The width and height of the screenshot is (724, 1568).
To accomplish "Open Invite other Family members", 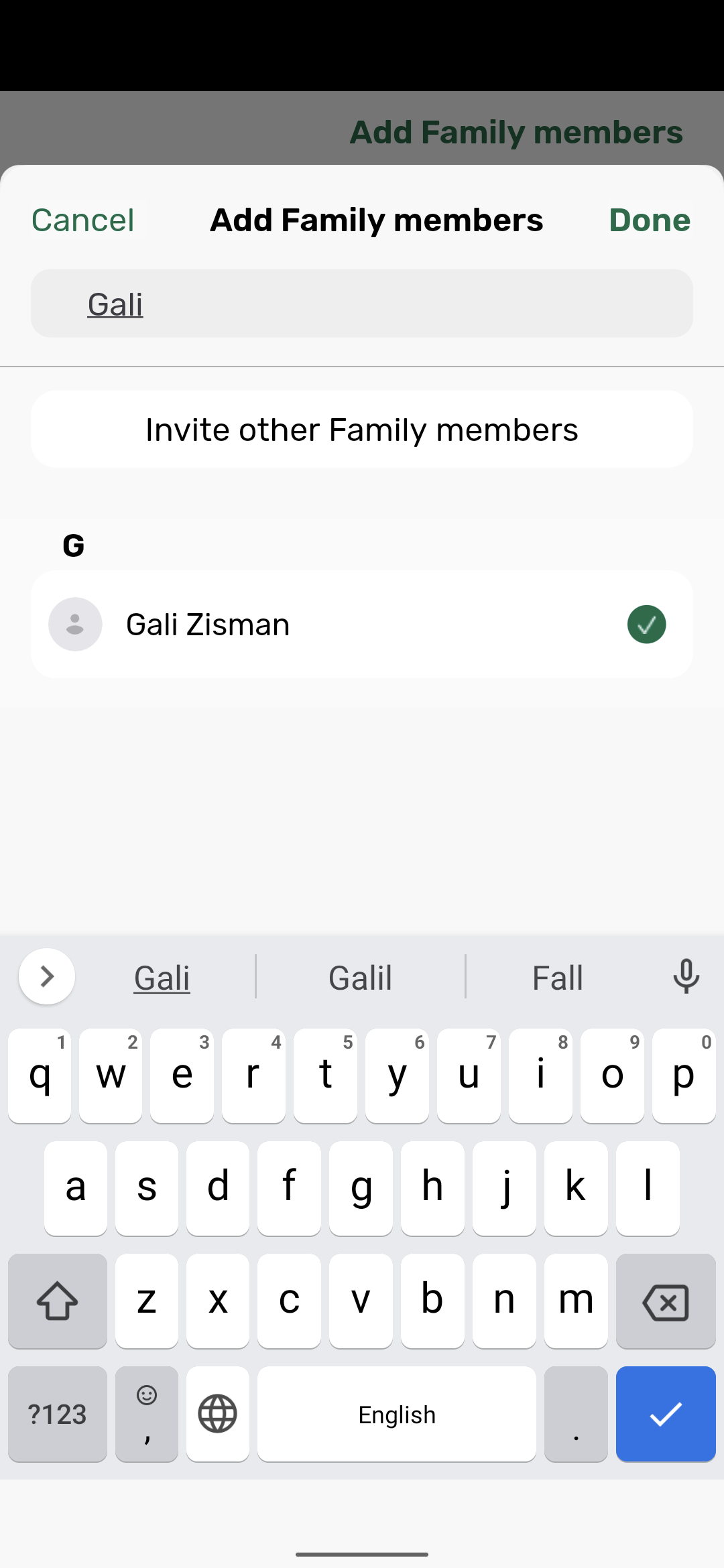I will point(362,430).
